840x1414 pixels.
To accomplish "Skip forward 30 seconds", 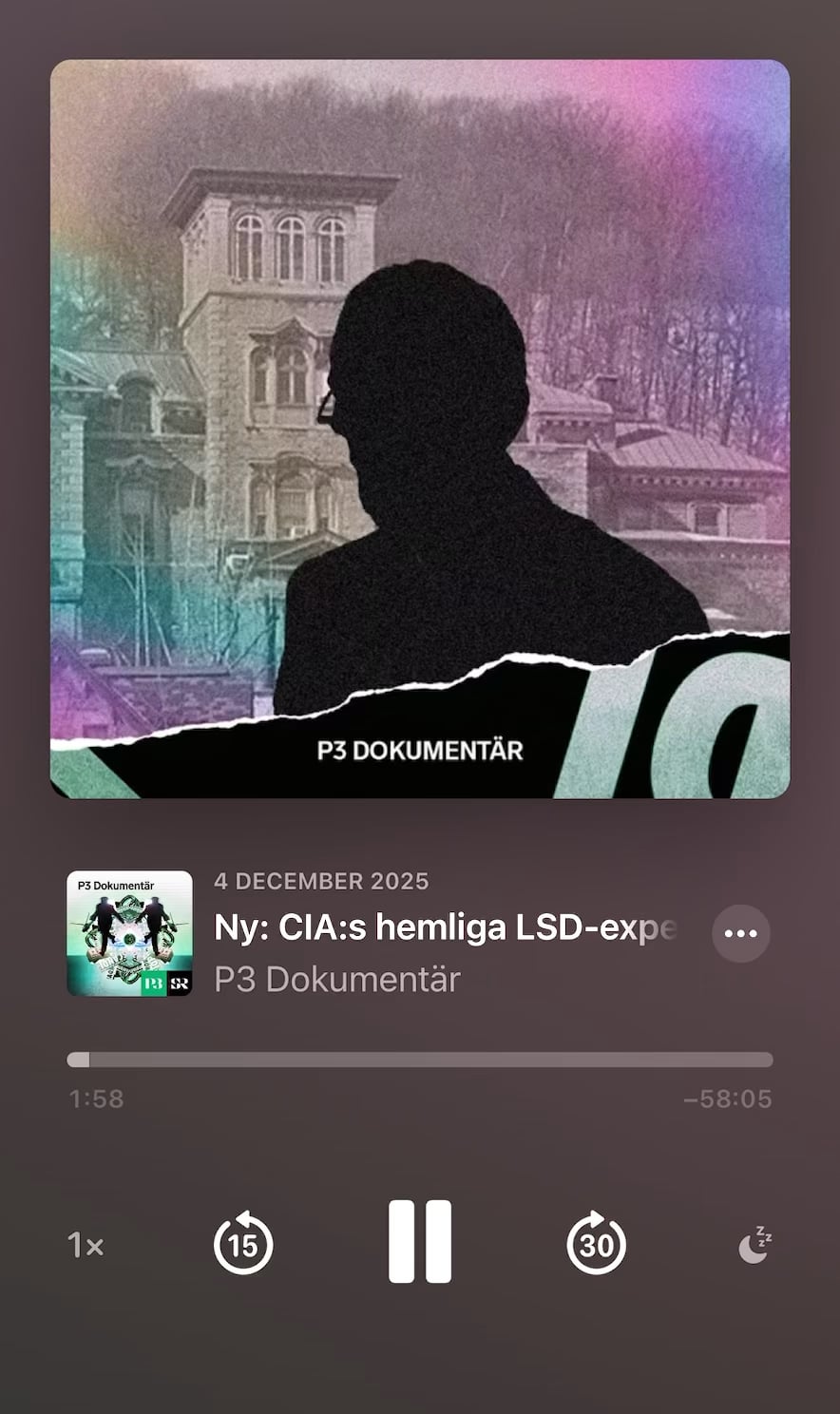I will pos(597,1243).
